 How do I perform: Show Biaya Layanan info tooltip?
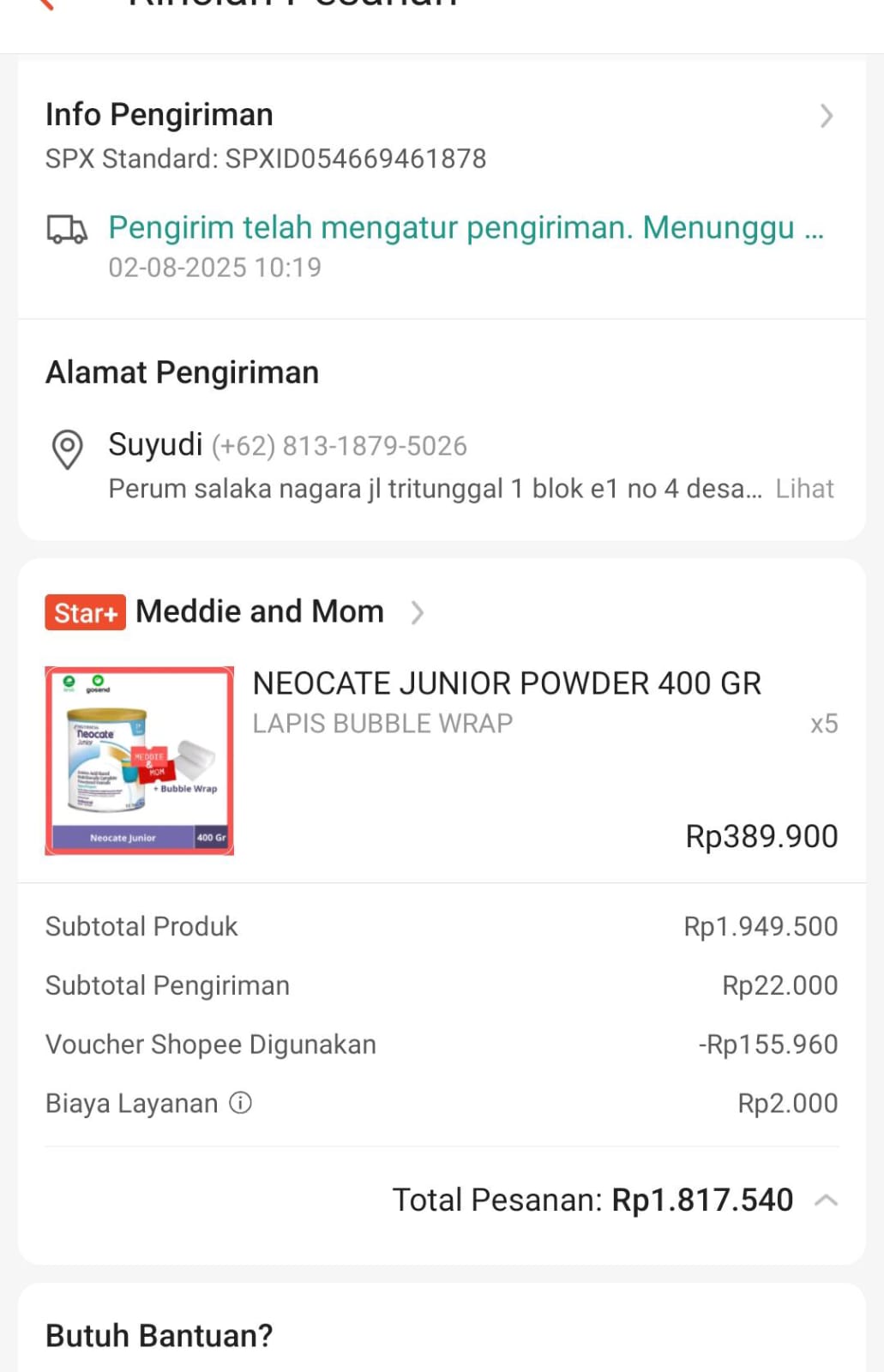(241, 1103)
